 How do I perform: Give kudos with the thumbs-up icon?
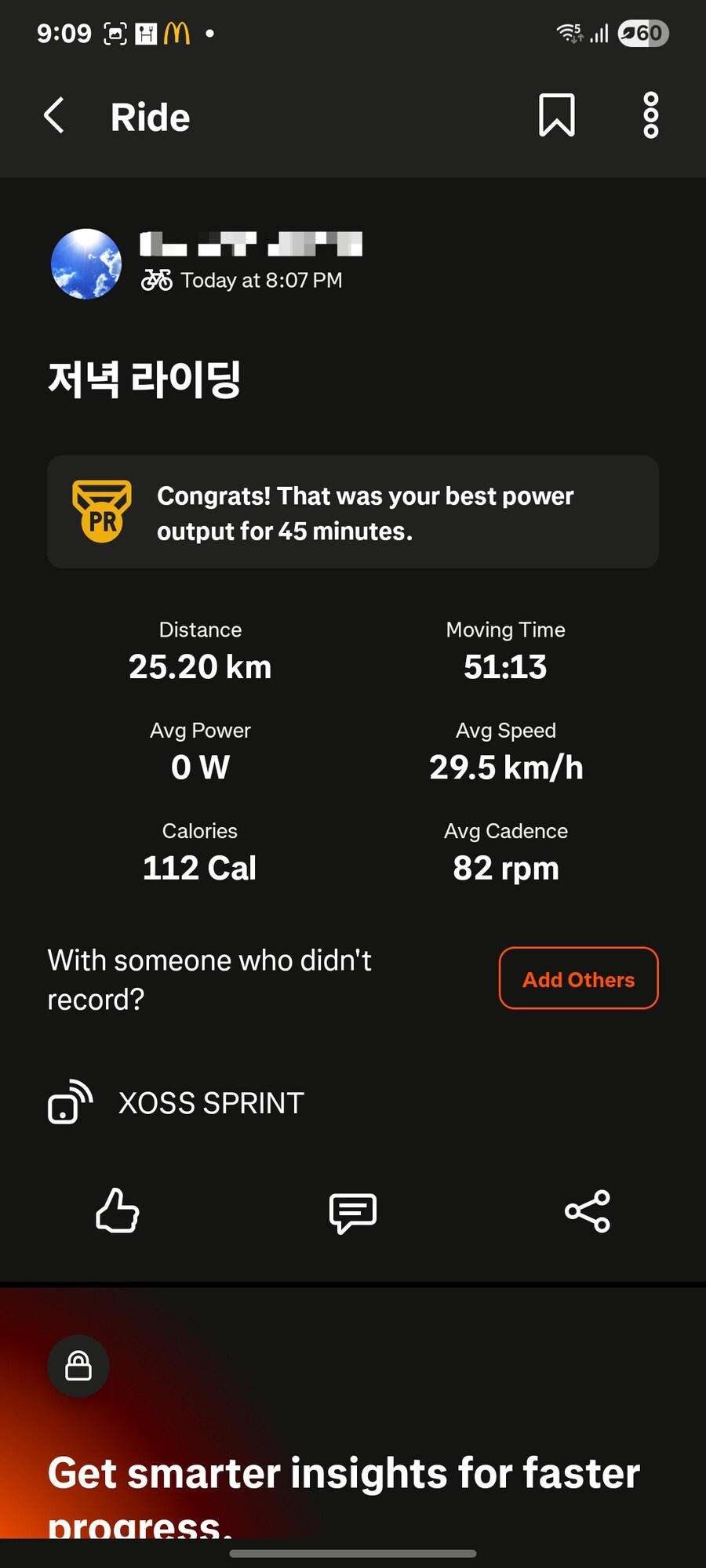pos(118,1211)
